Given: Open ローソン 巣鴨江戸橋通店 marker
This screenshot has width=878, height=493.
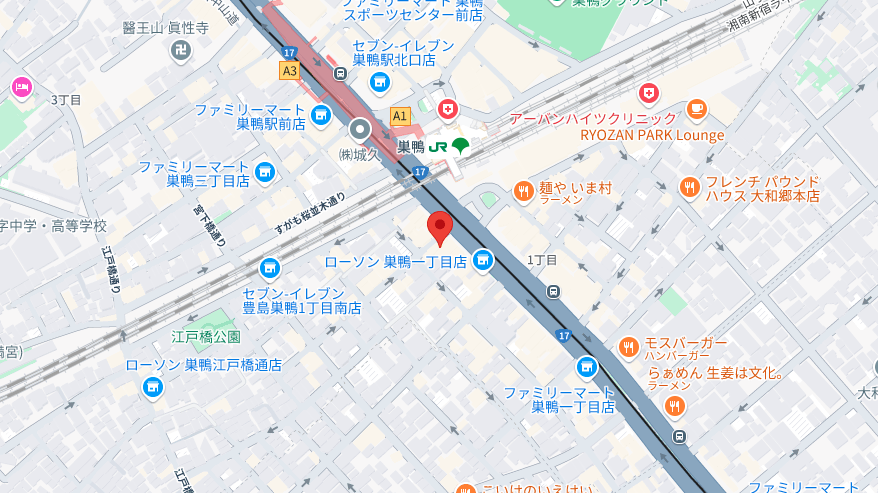Looking at the screenshot, I should click(x=153, y=387).
